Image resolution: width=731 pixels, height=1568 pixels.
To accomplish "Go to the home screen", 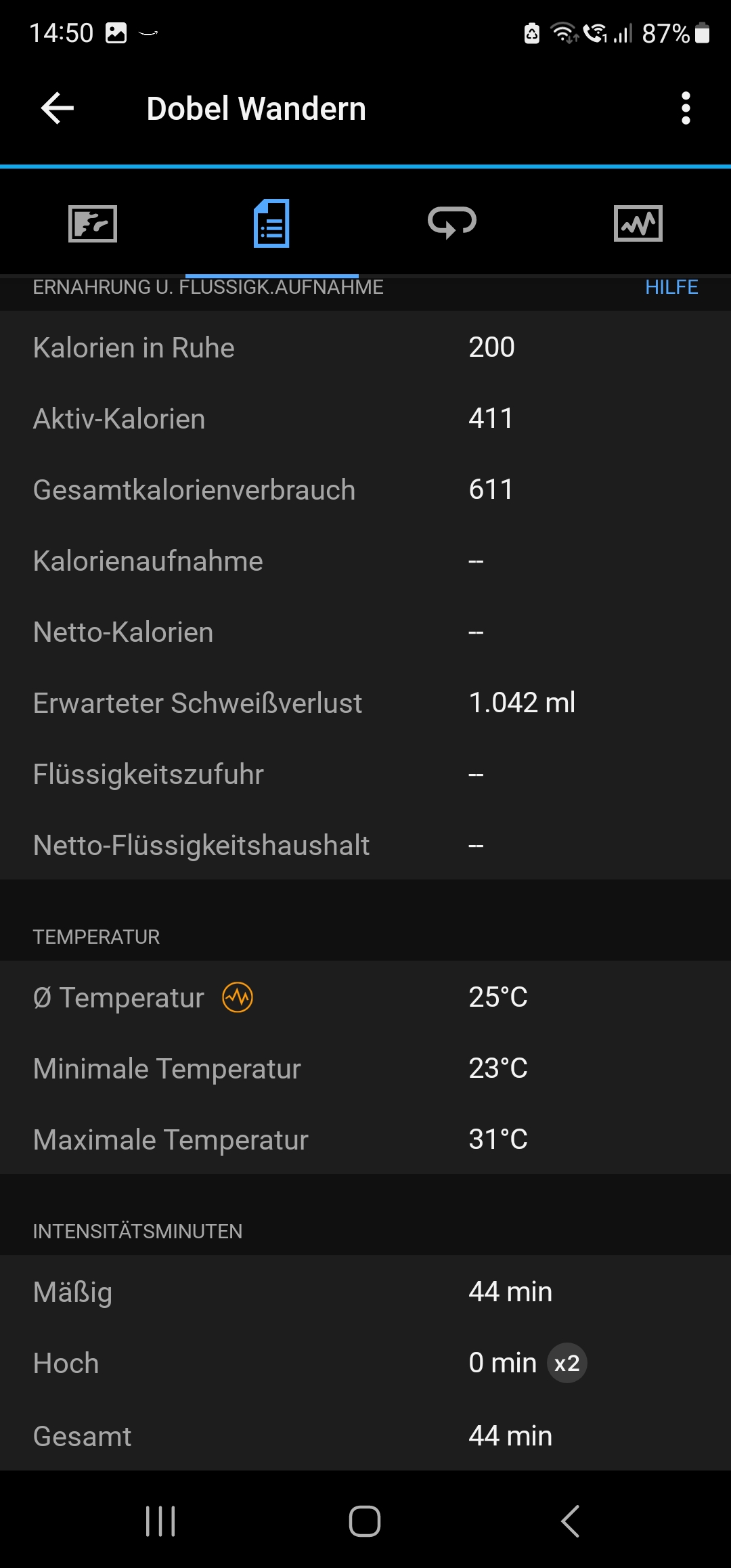I will [x=365, y=1521].
